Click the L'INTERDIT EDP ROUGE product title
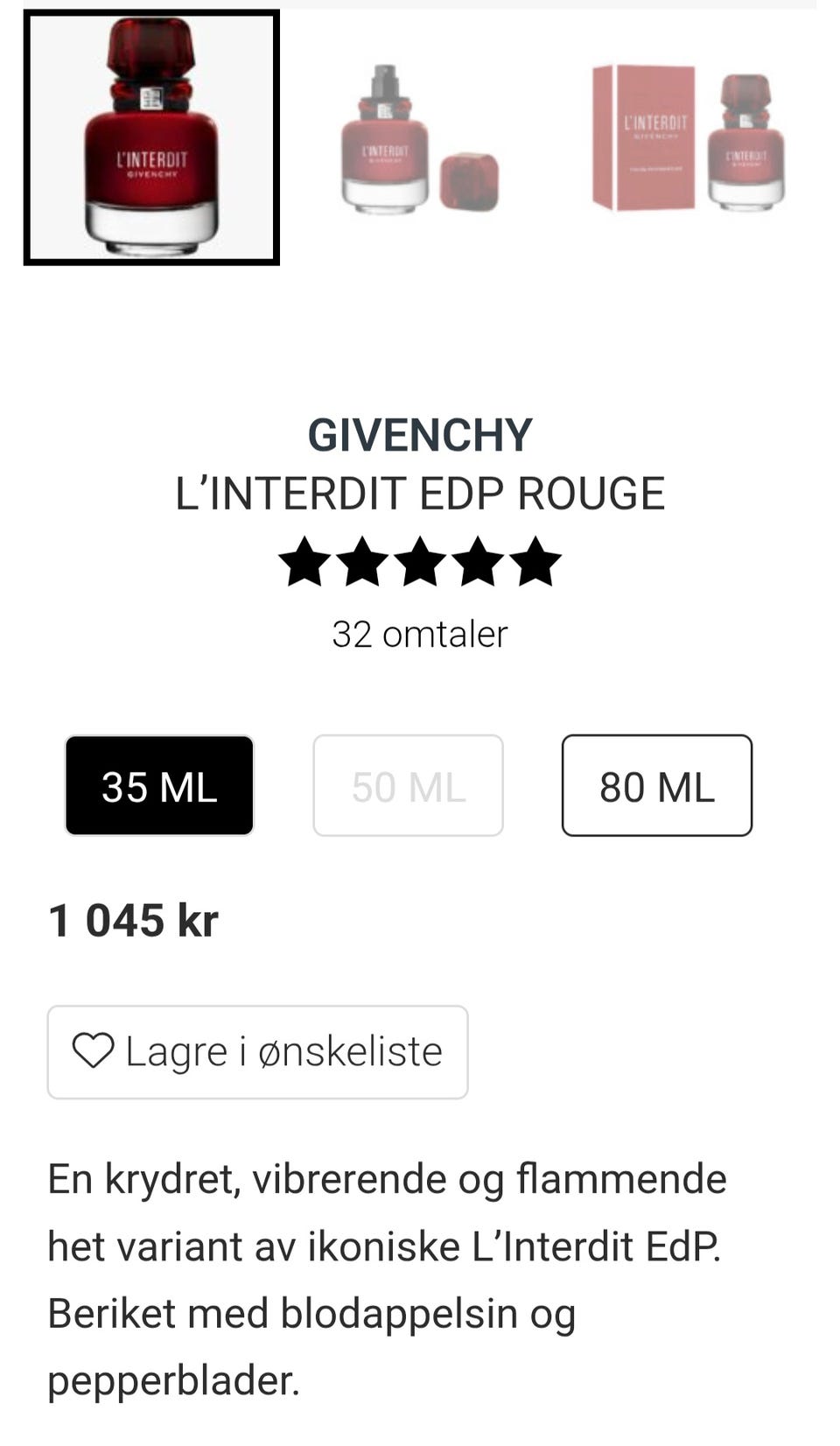 pyautogui.click(x=420, y=493)
